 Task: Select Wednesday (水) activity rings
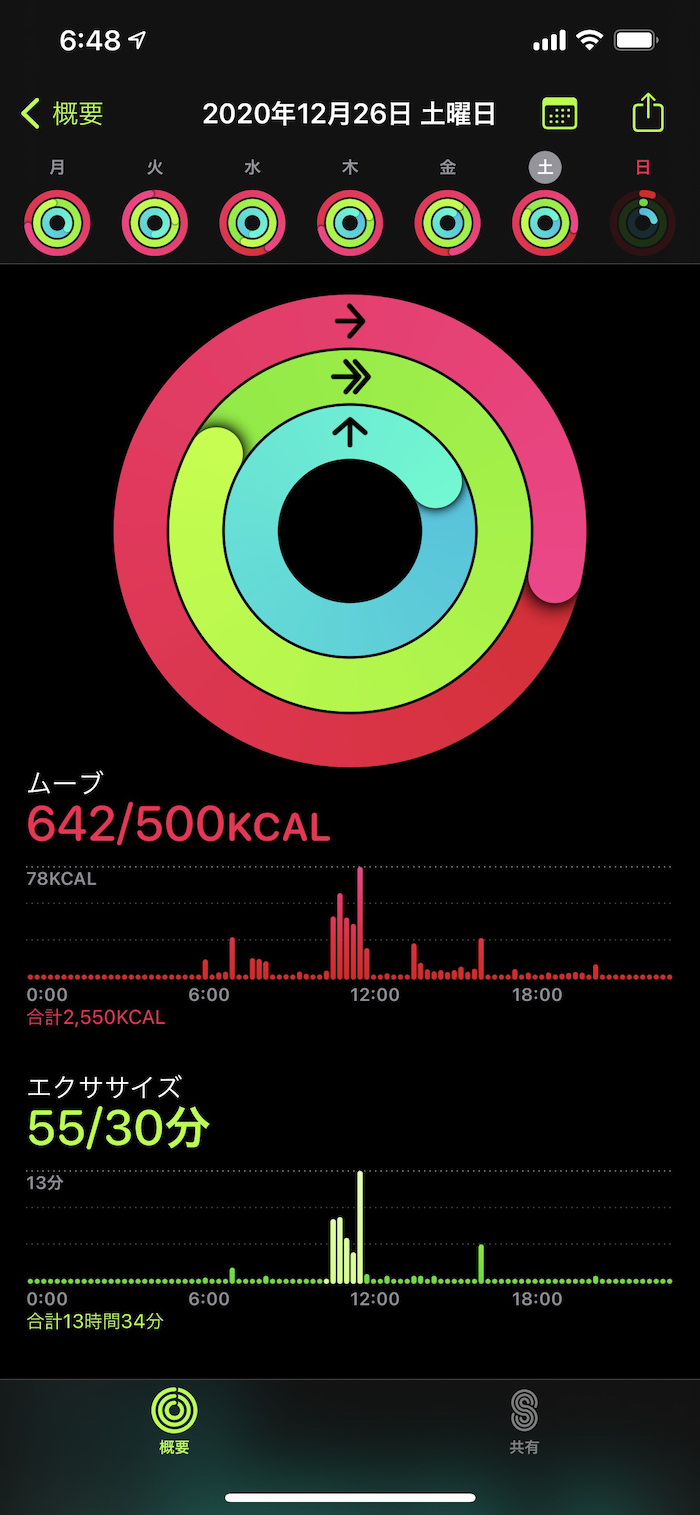[252, 222]
